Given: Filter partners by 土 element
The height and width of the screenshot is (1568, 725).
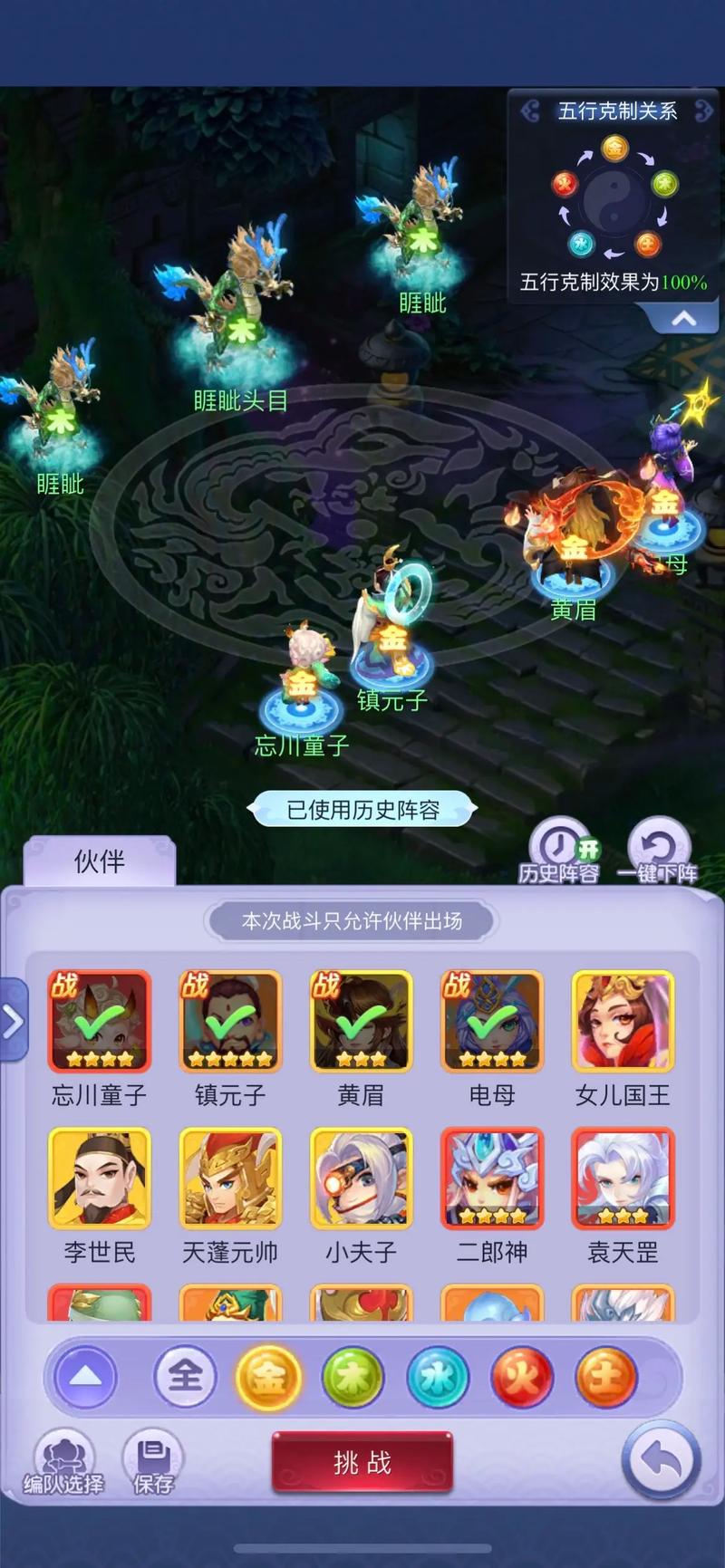Looking at the screenshot, I should 605,1378.
